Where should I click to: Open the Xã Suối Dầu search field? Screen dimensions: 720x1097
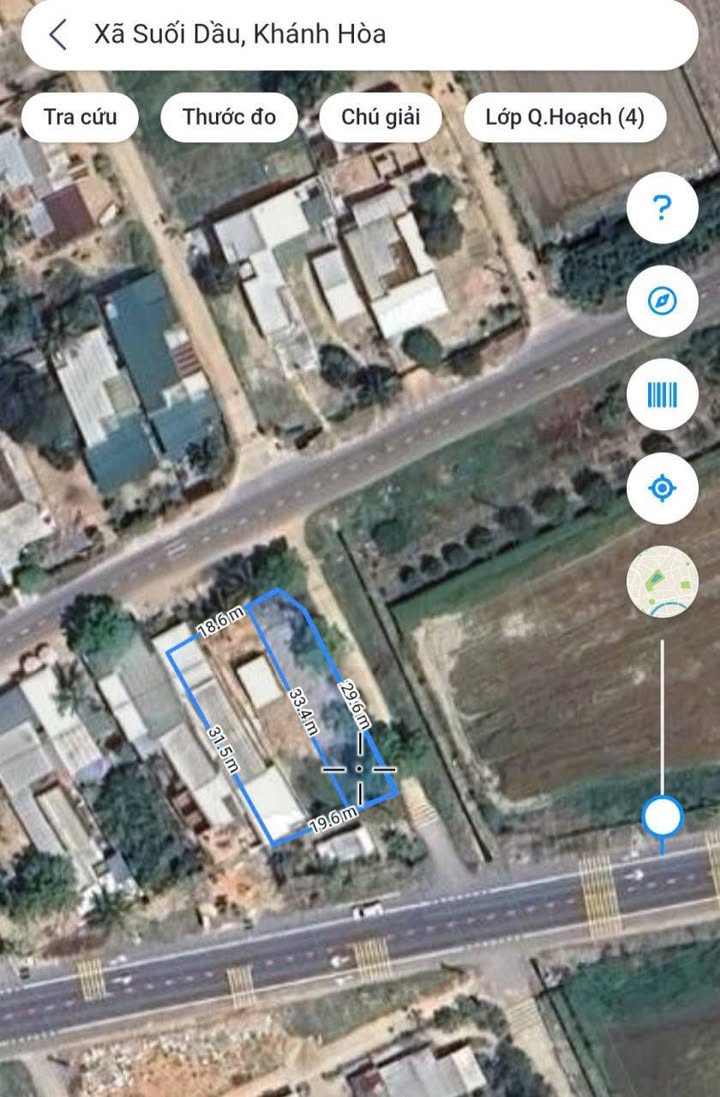[380, 34]
